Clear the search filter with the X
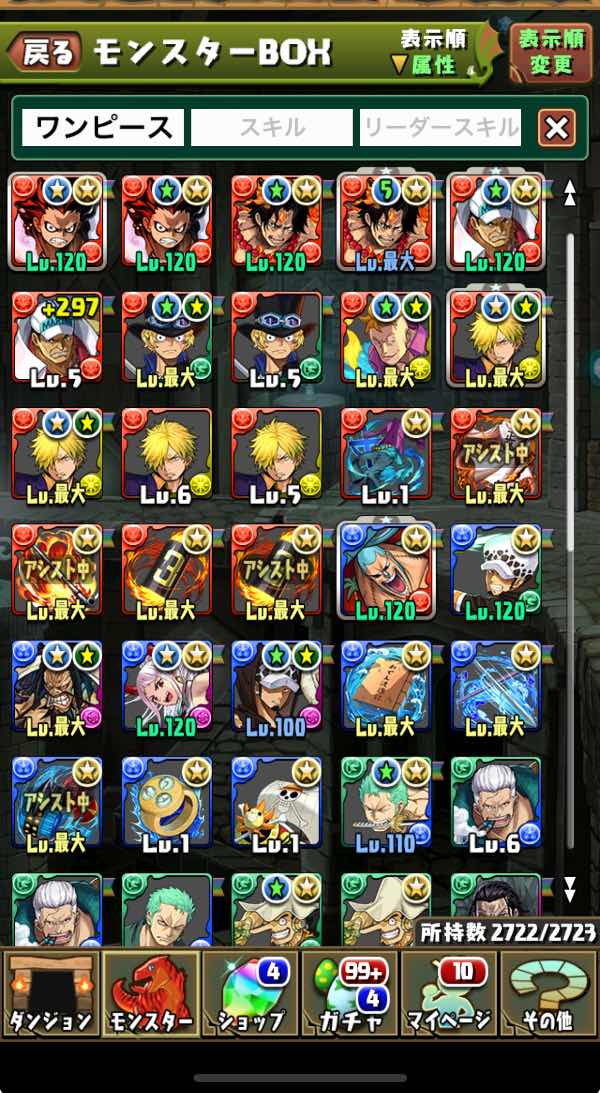The width and height of the screenshot is (600, 1093). pos(556,127)
